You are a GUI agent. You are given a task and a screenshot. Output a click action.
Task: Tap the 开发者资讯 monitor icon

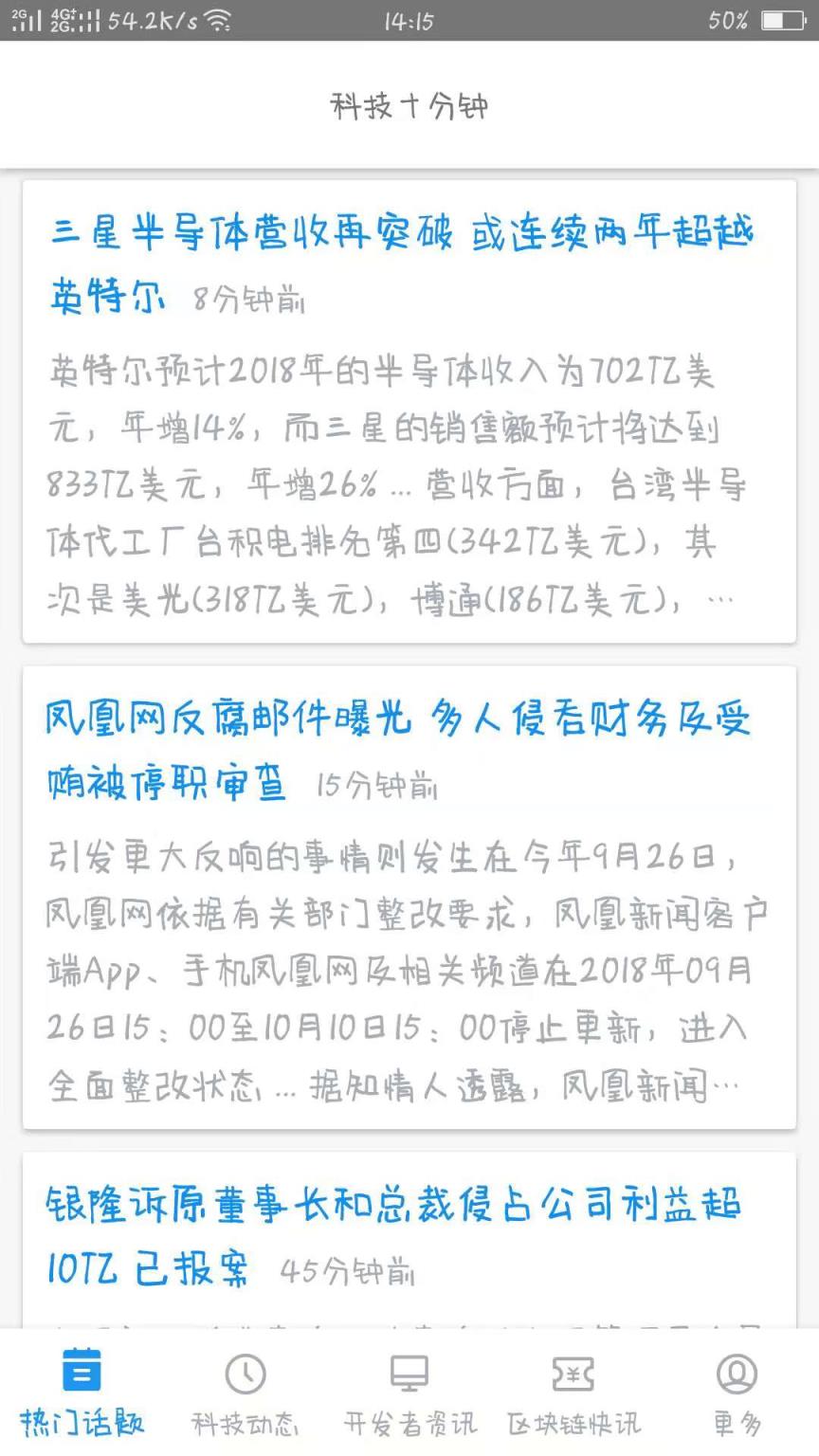tap(409, 1371)
